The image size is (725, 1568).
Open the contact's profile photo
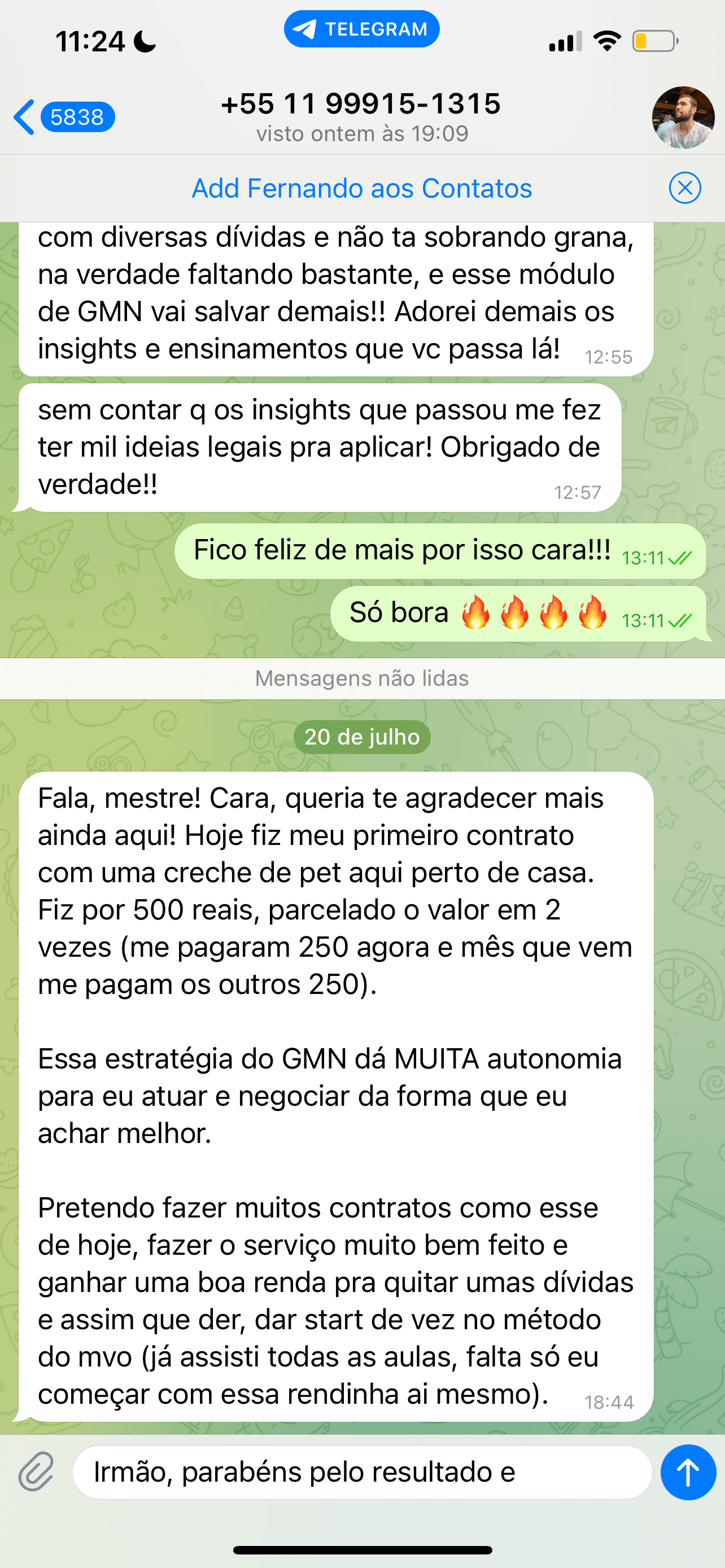pyautogui.click(x=683, y=117)
